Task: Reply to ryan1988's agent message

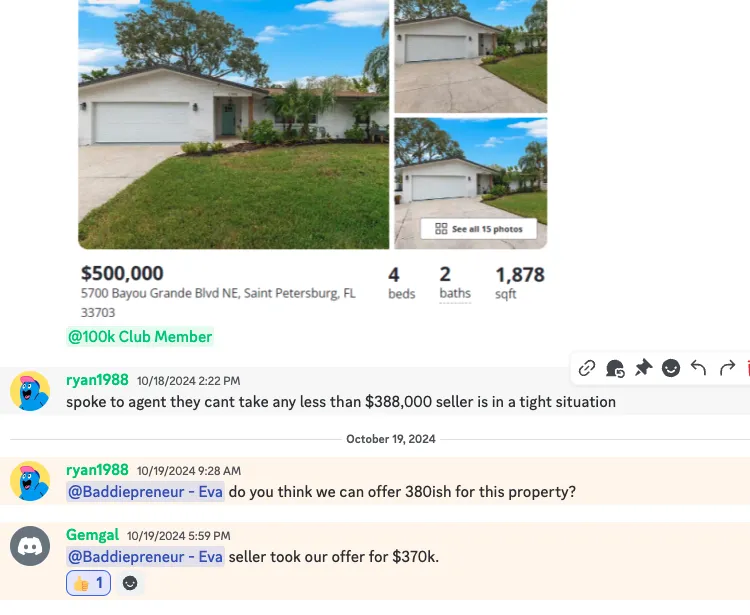Action: 699,368
